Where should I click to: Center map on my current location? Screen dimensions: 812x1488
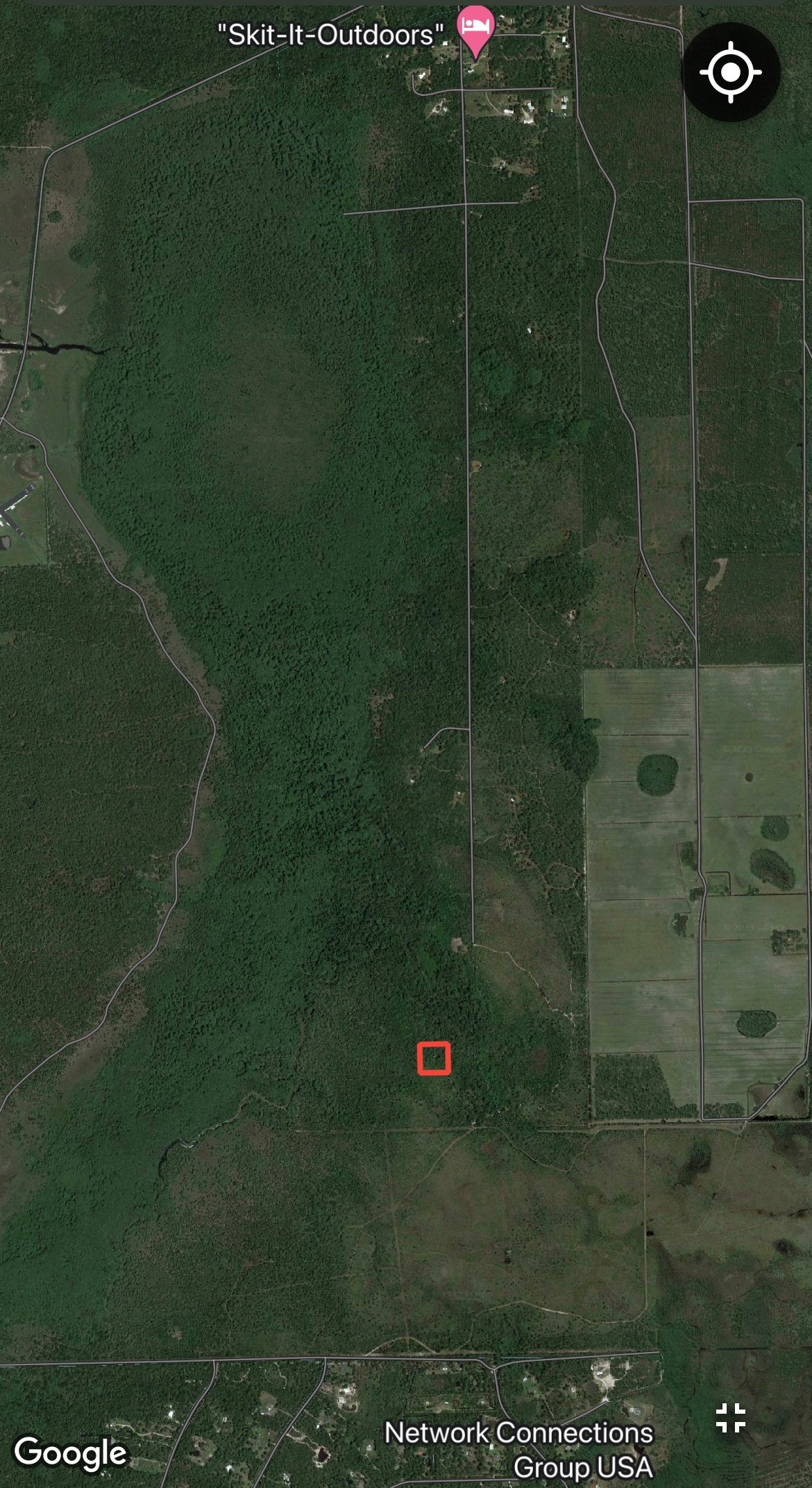click(731, 72)
